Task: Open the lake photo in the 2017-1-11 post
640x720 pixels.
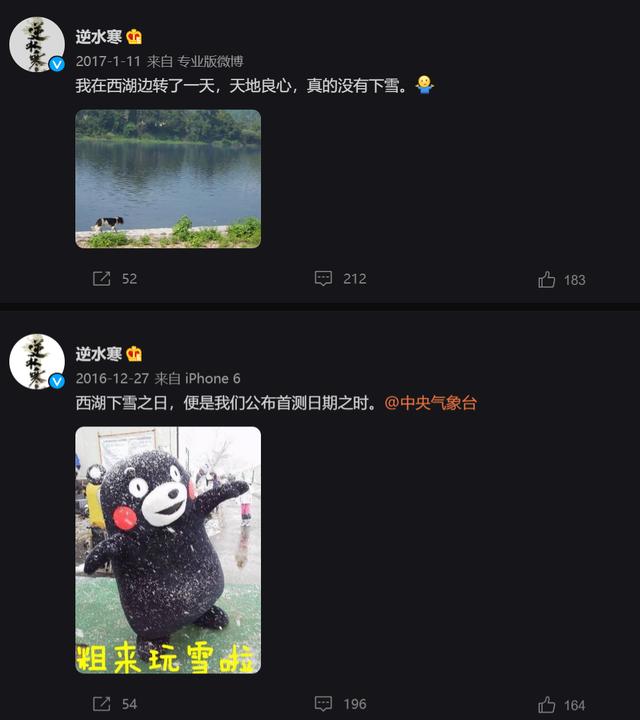Action: 168,178
